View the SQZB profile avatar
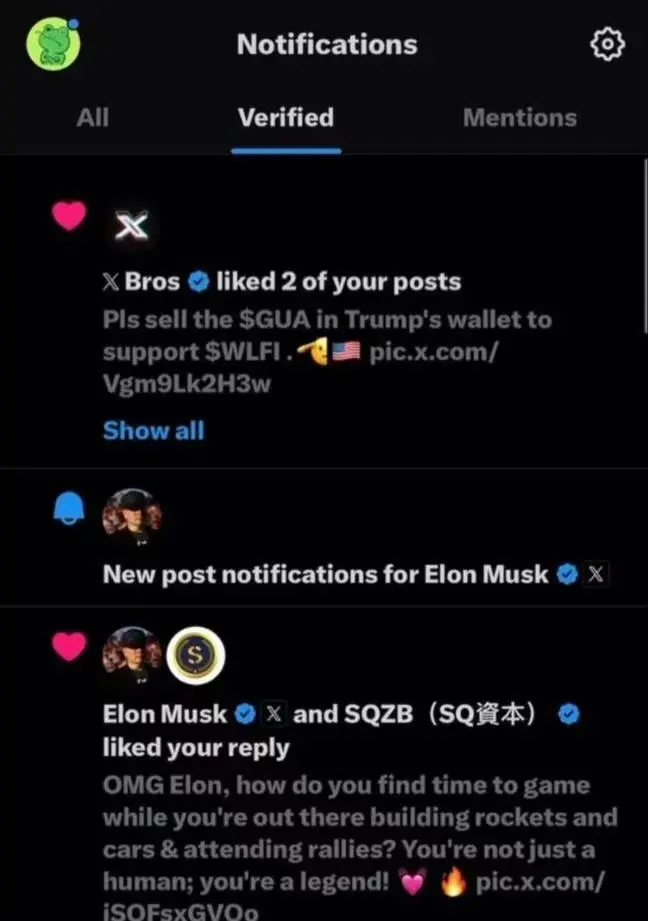The height and width of the screenshot is (921, 648). pyautogui.click(x=195, y=656)
